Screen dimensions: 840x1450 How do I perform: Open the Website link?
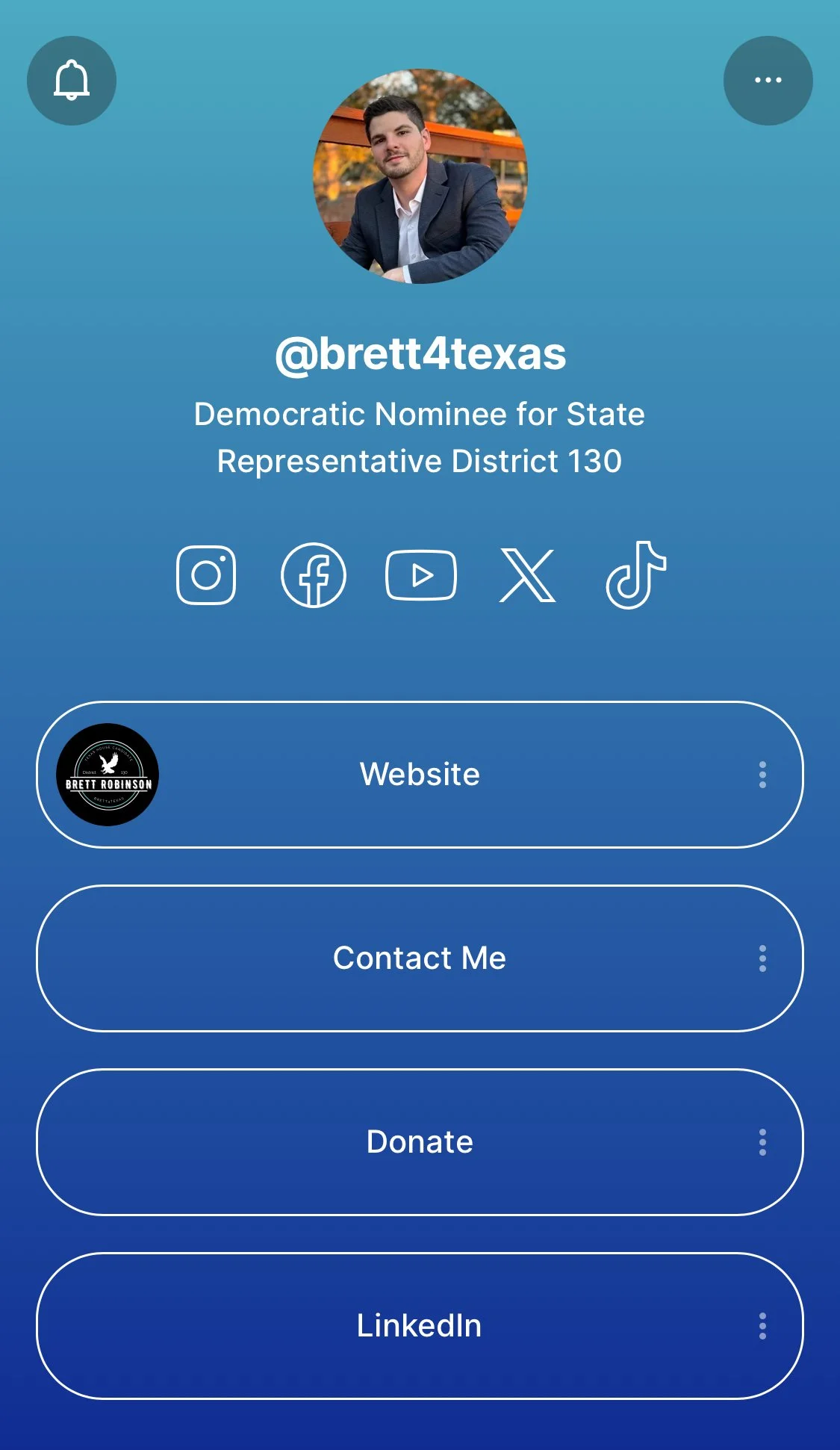(420, 775)
